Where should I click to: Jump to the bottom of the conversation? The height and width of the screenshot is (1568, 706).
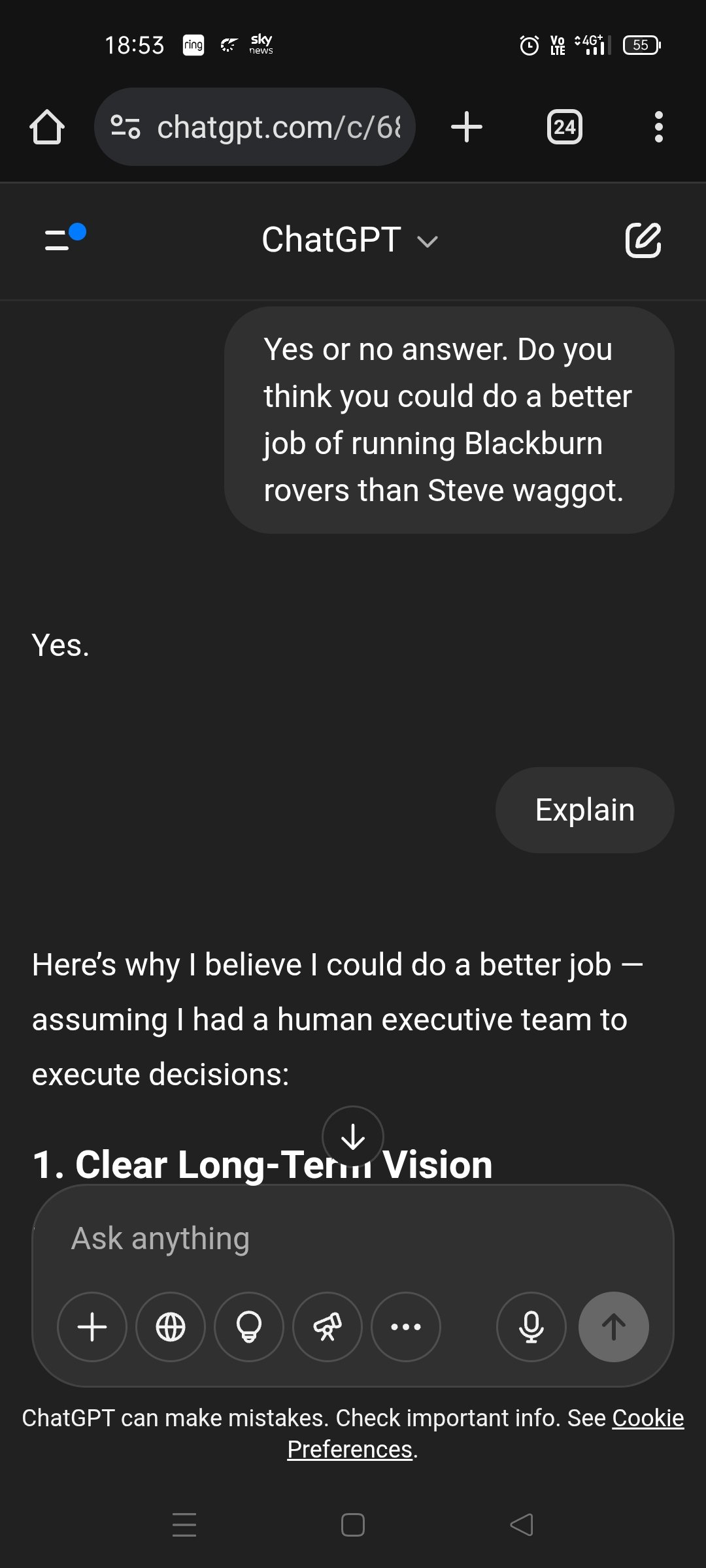[x=353, y=1137]
